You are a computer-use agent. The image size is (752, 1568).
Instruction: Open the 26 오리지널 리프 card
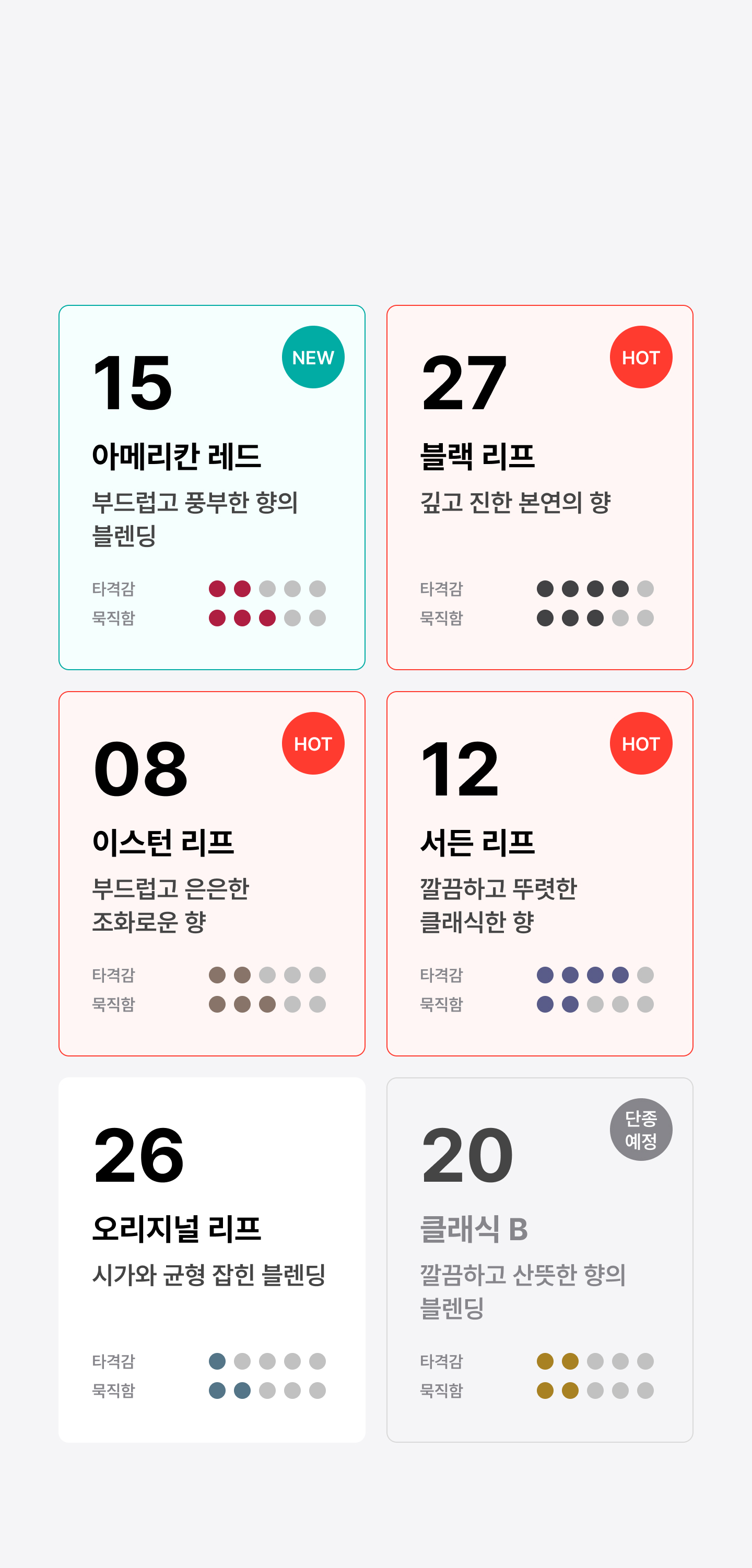click(211, 1259)
